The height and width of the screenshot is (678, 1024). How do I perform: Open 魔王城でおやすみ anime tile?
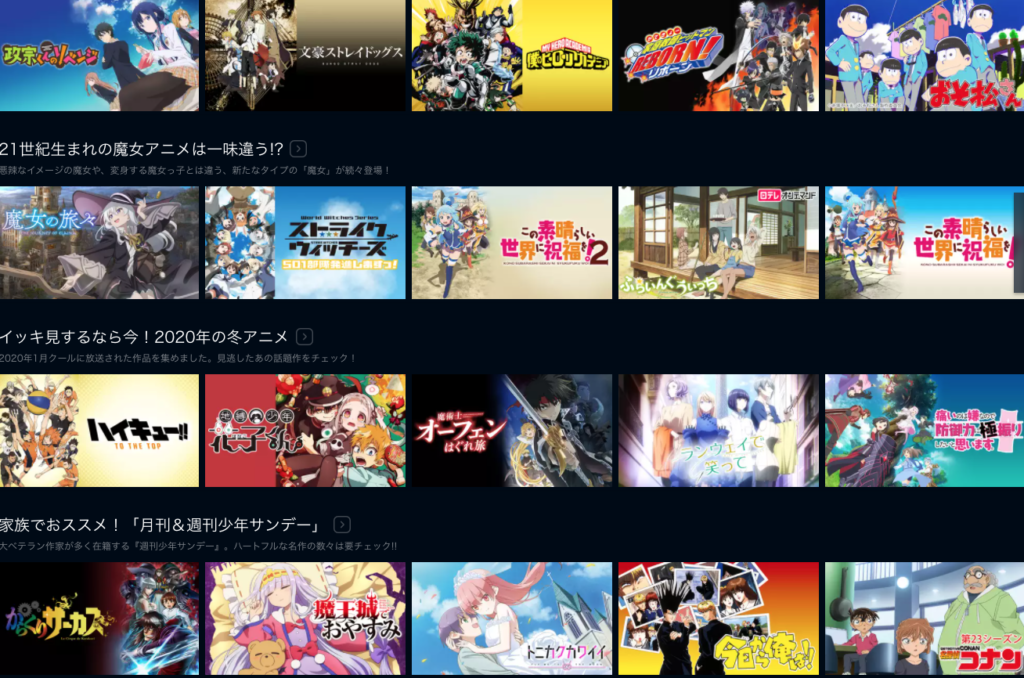point(305,618)
